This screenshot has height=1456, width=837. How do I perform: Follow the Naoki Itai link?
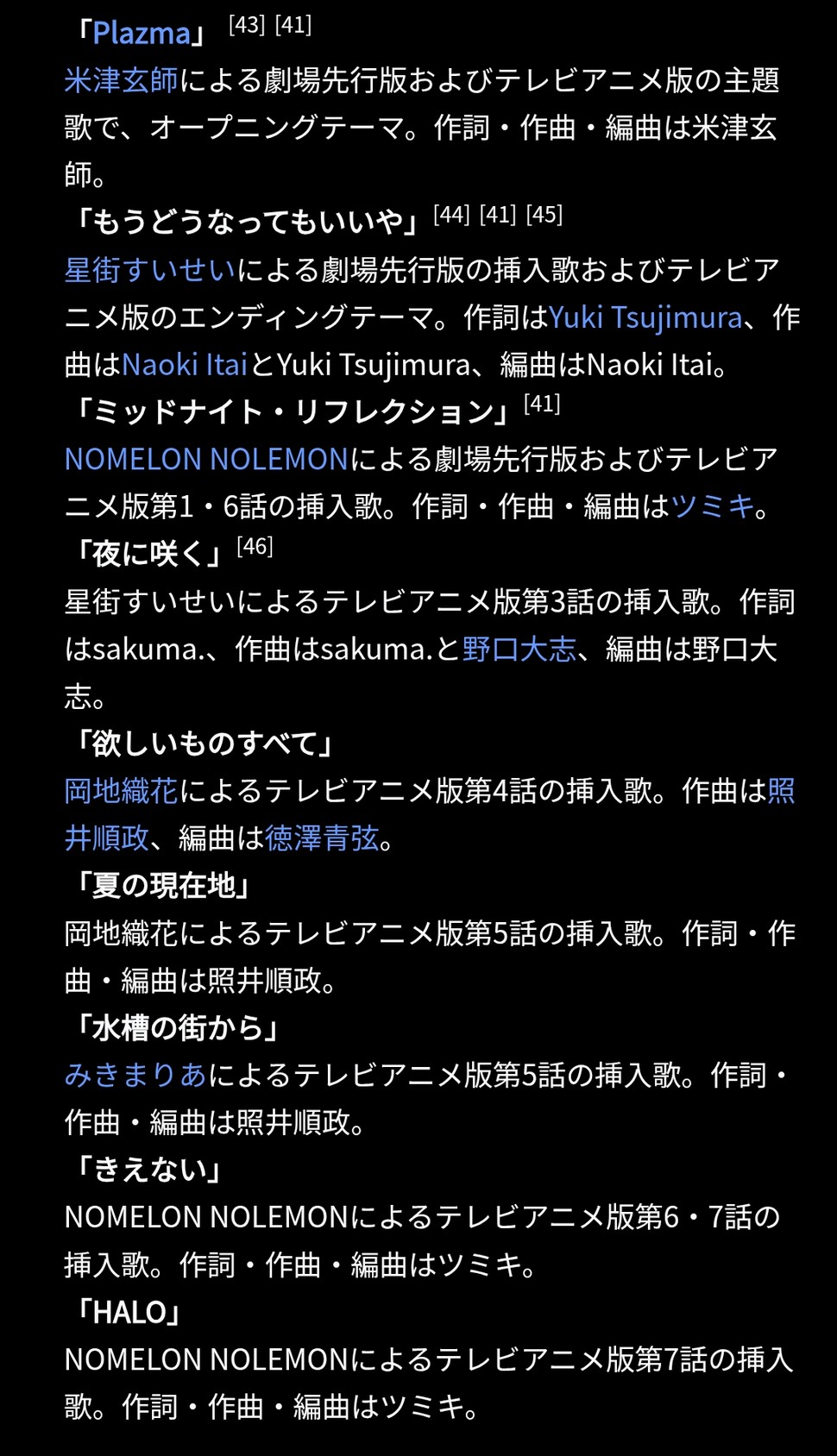(185, 365)
